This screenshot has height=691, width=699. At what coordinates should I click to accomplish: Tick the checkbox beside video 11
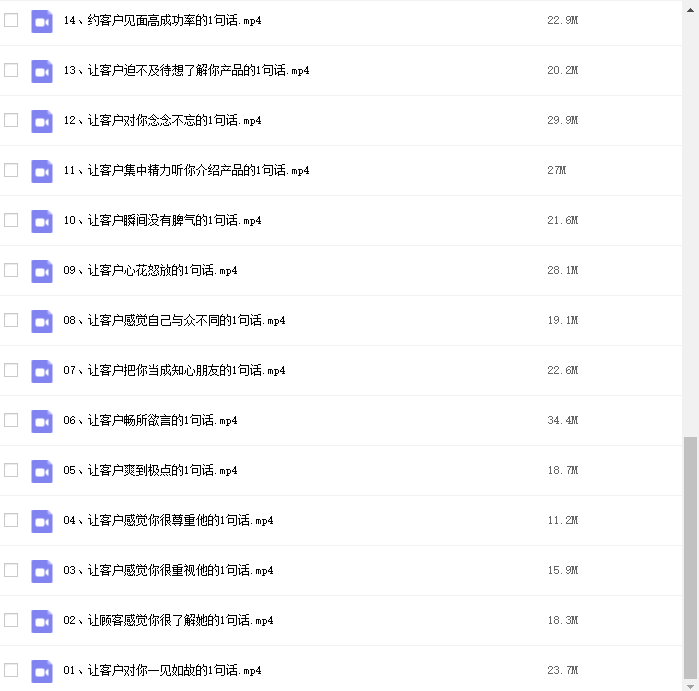click(11, 170)
